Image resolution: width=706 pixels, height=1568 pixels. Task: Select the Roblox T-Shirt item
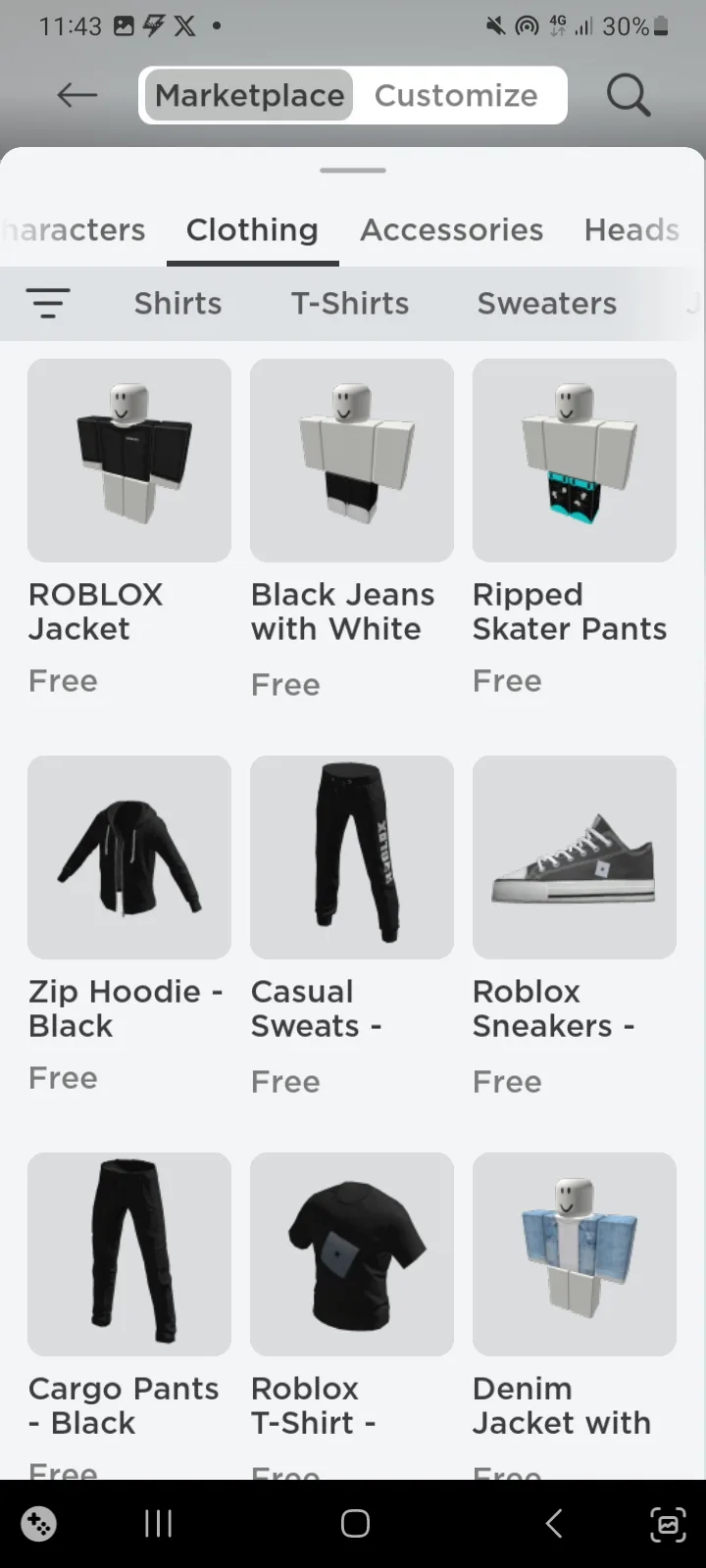click(x=352, y=1315)
